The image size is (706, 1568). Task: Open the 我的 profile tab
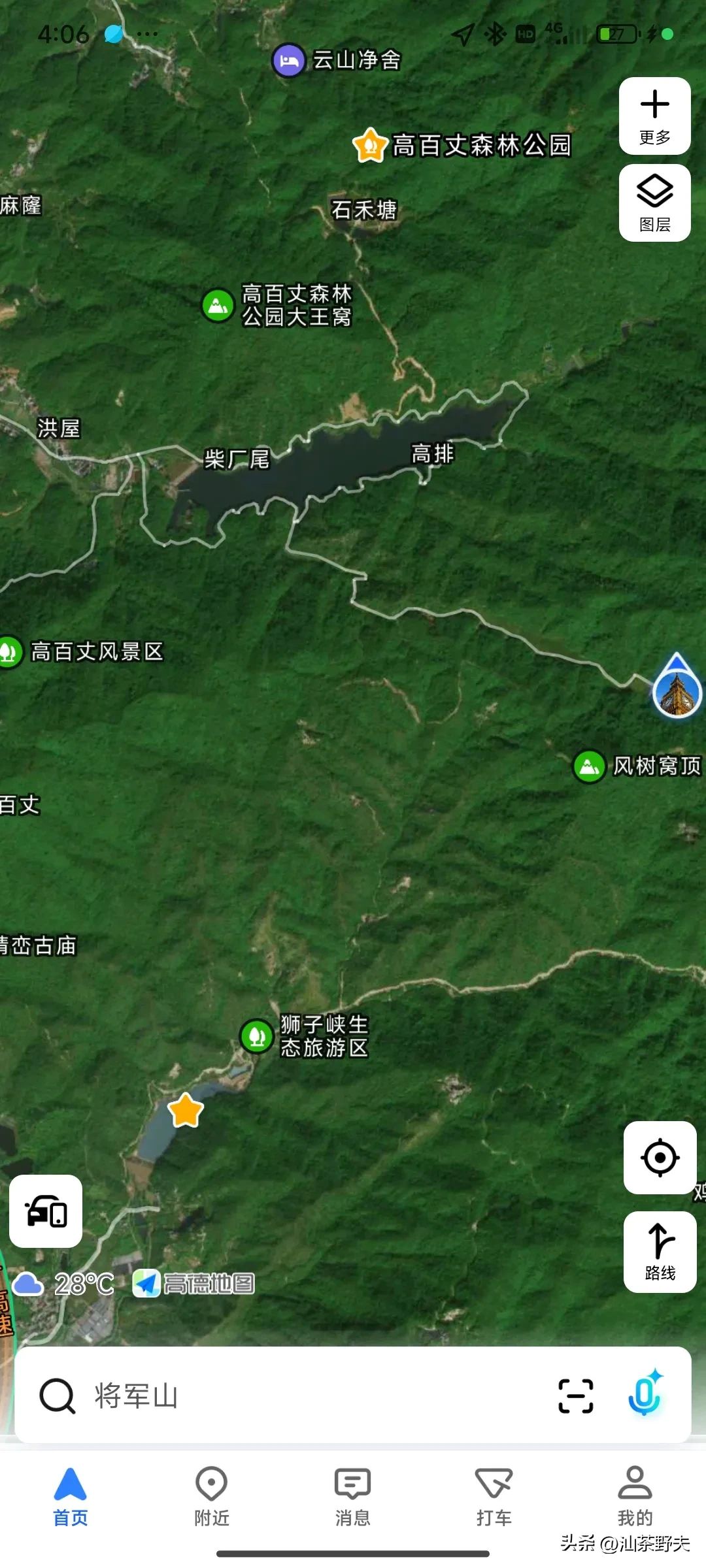point(635,1496)
